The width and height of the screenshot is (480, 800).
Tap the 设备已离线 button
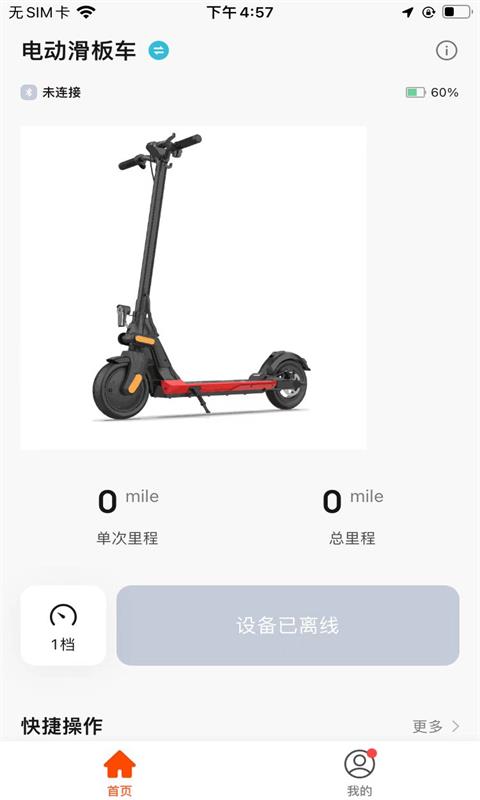(288, 626)
